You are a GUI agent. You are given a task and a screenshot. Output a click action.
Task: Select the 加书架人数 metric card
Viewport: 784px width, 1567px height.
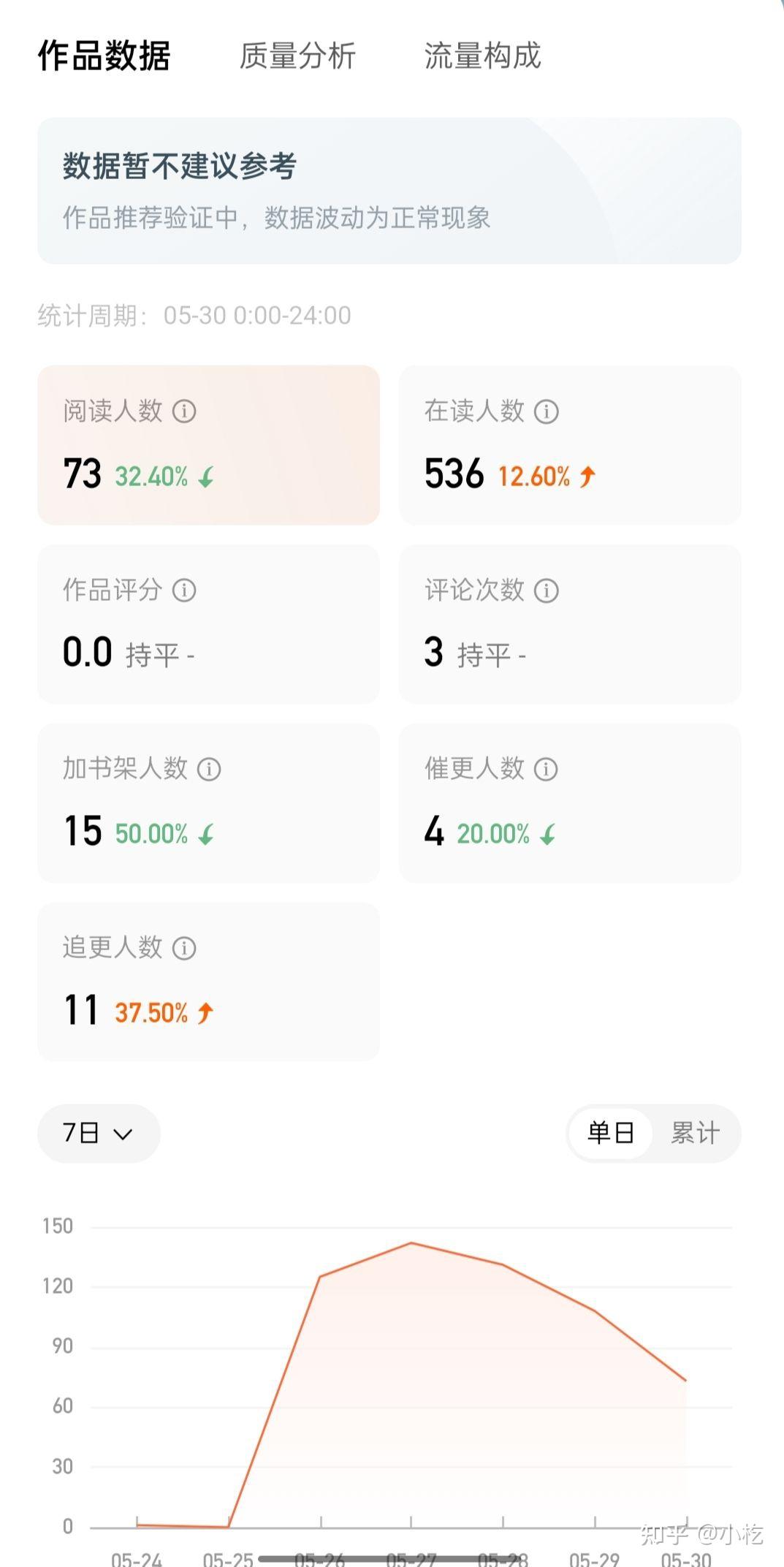(x=209, y=803)
